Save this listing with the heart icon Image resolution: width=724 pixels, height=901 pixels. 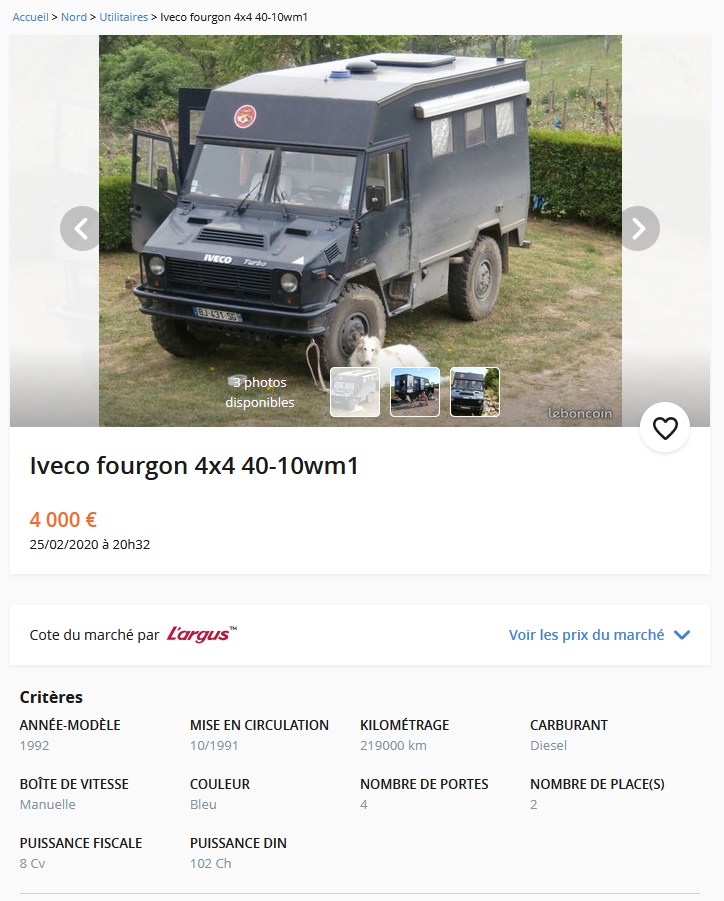coord(665,428)
